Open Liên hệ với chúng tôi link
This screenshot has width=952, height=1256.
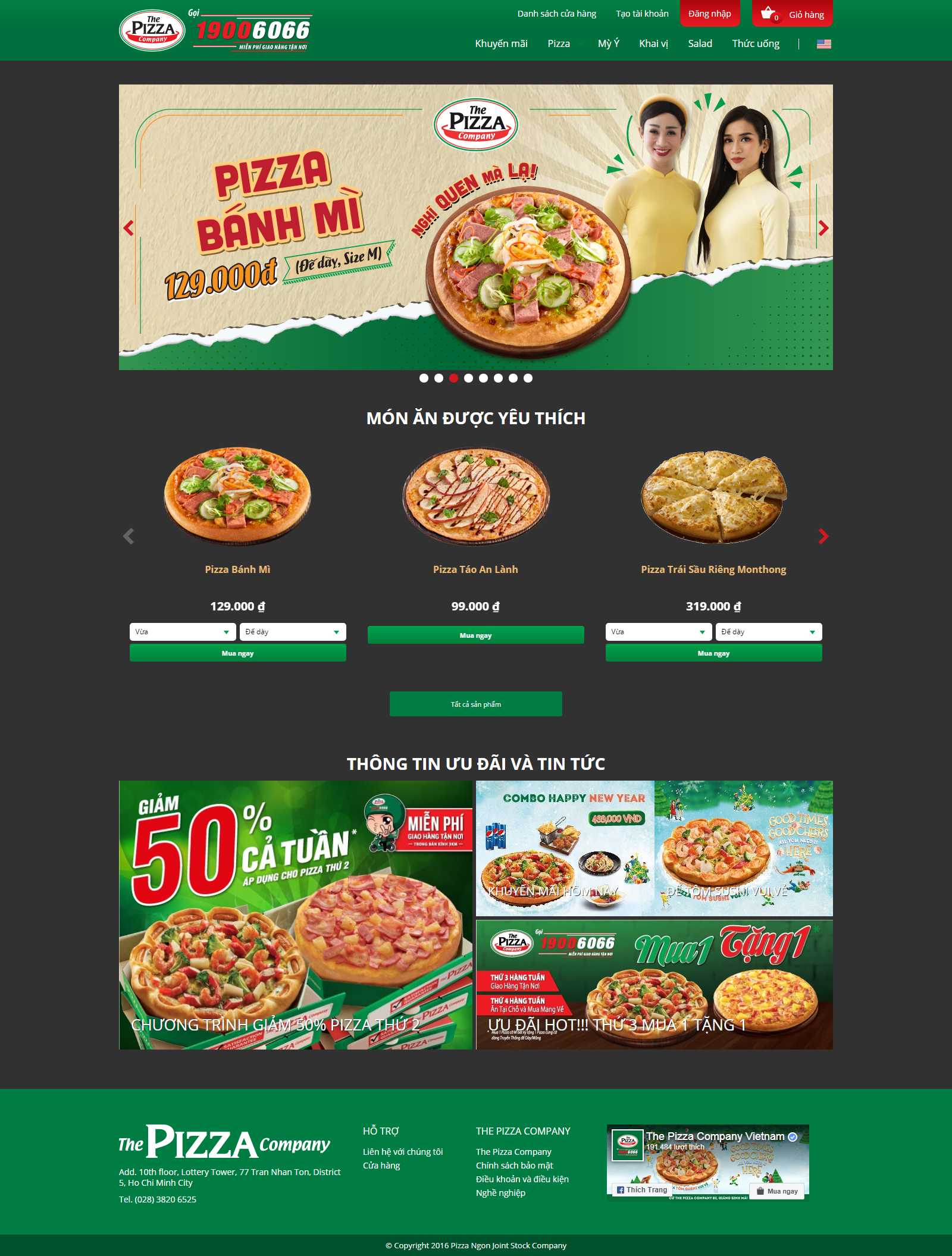(403, 1152)
